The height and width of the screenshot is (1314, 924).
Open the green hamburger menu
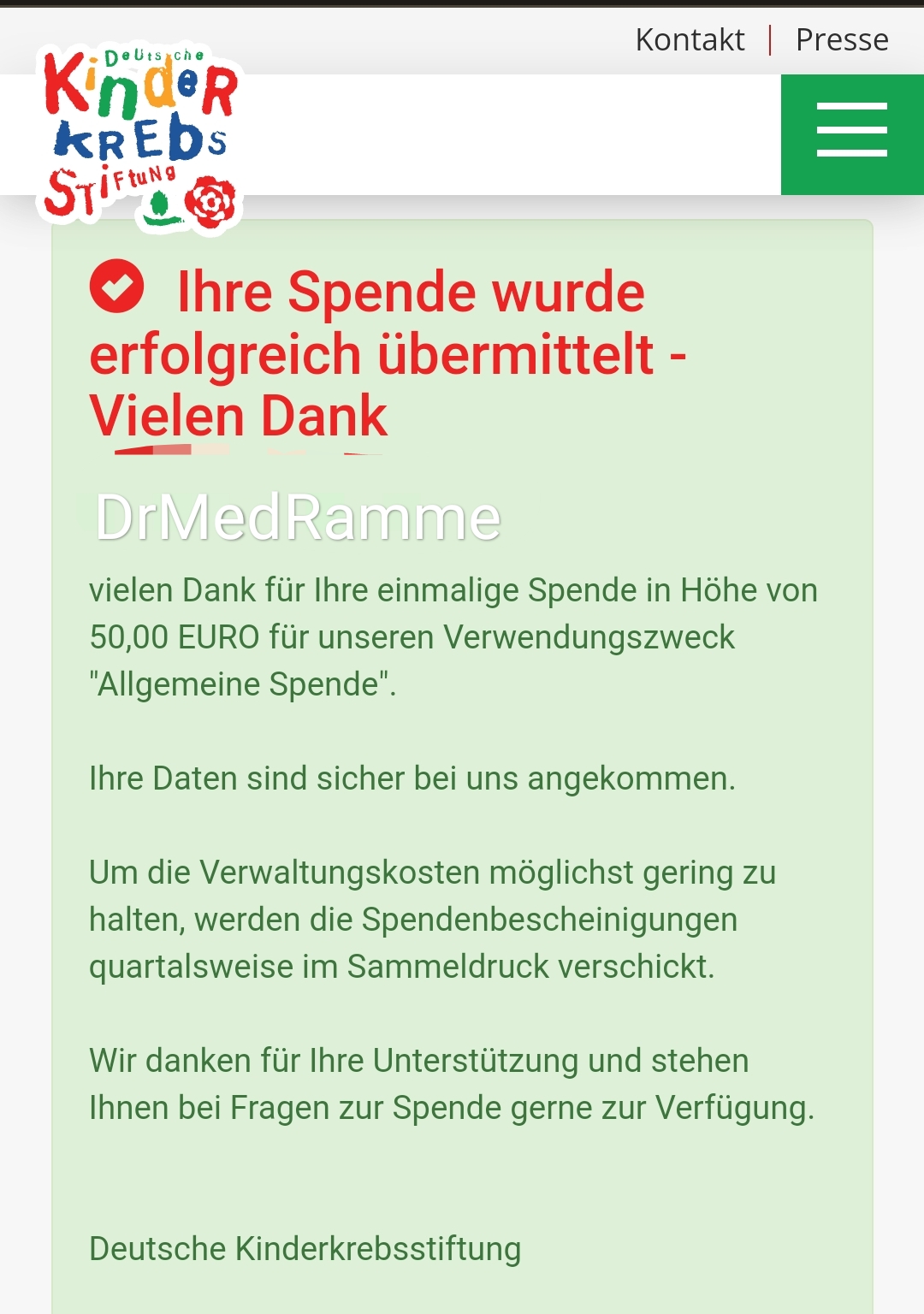(x=851, y=131)
